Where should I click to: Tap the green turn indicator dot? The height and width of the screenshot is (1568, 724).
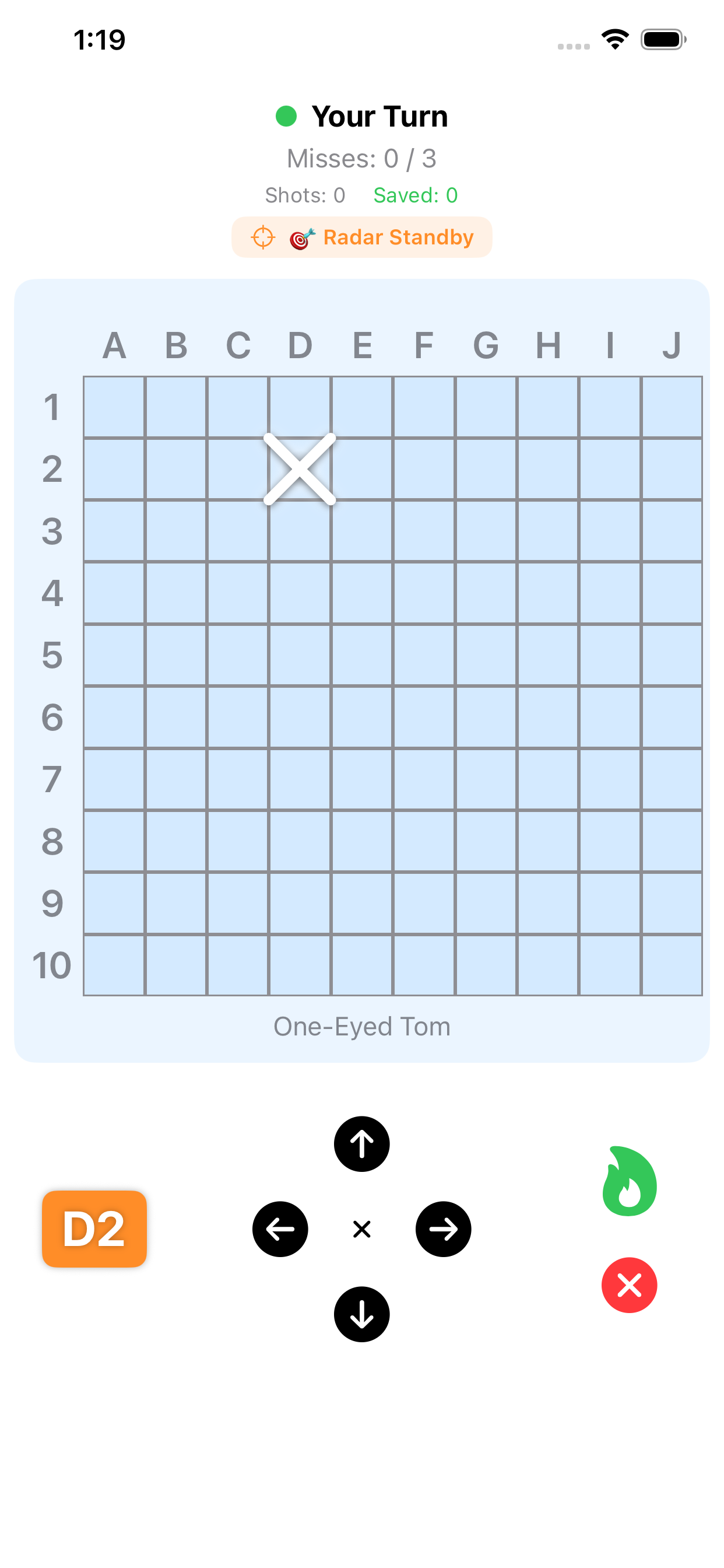pos(287,115)
